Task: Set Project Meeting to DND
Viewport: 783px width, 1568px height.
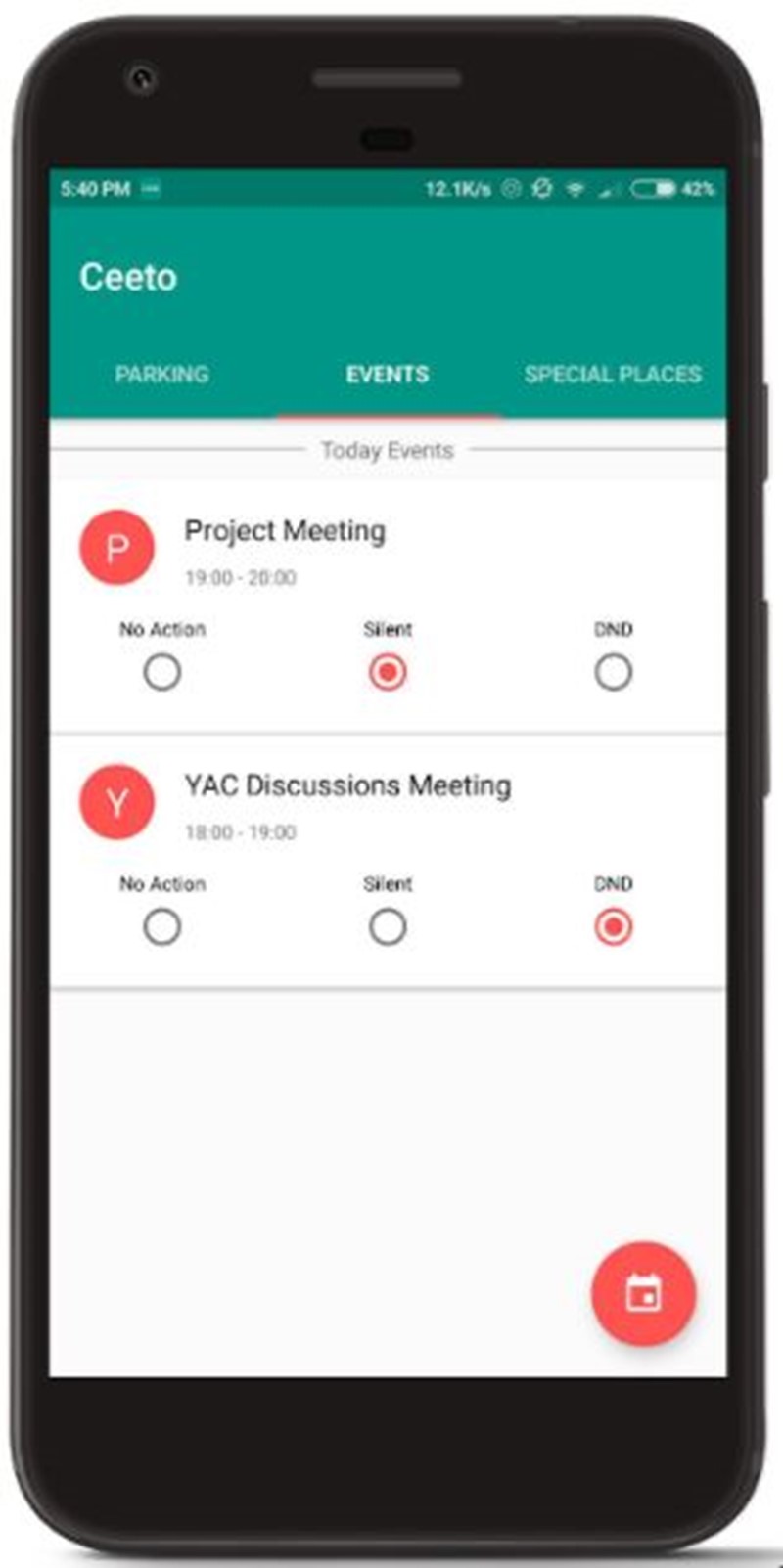Action: 613,672
